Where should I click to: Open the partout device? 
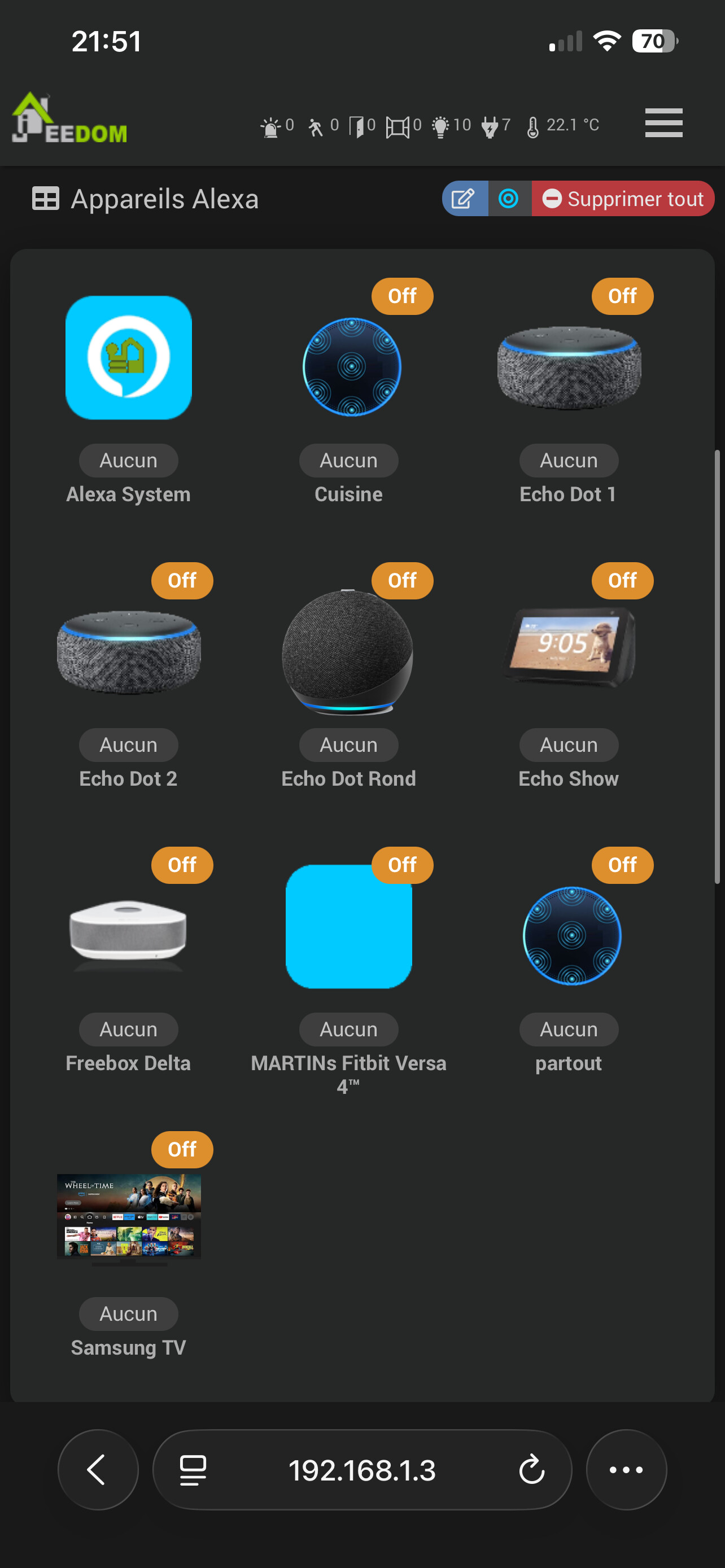[571, 936]
